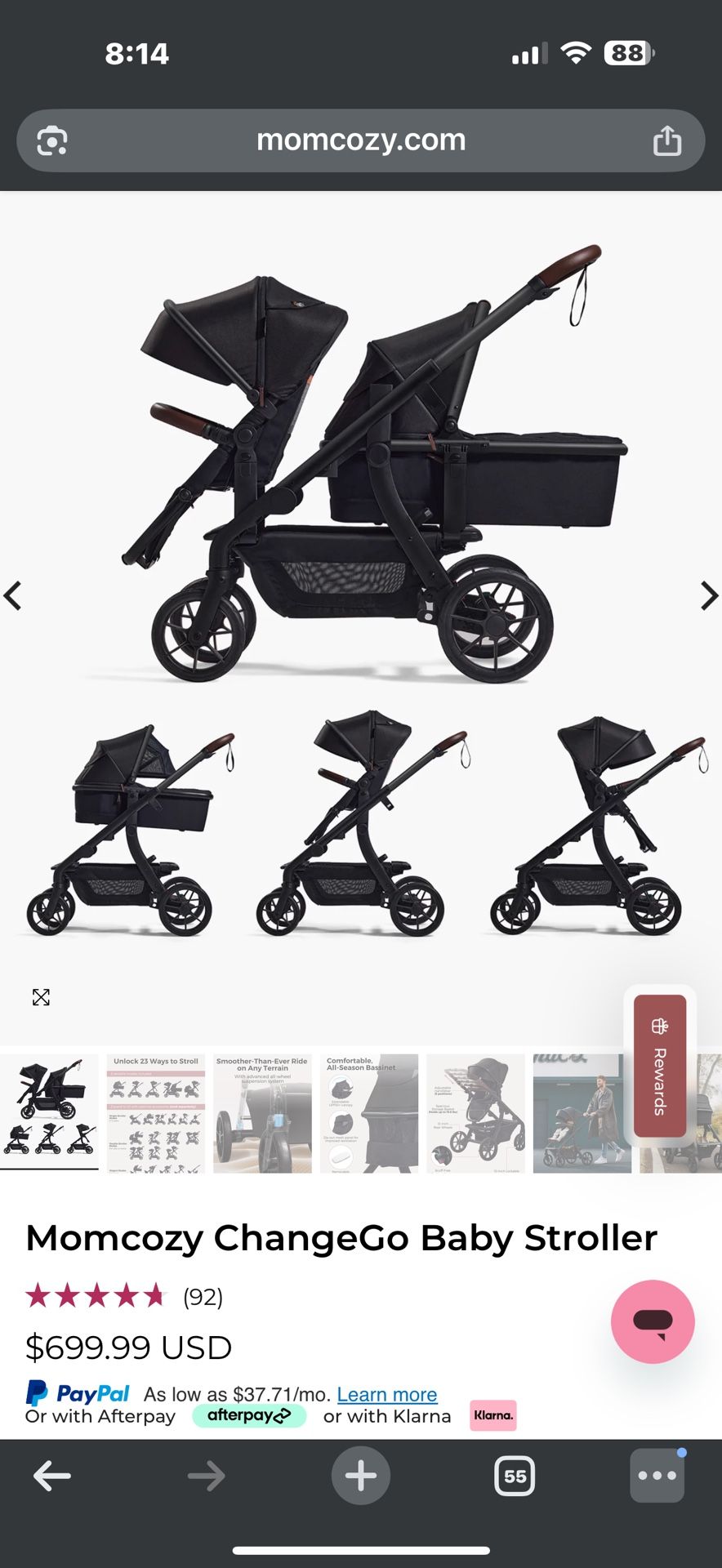
Task: View the 55 open tabs
Action: 515,1476
